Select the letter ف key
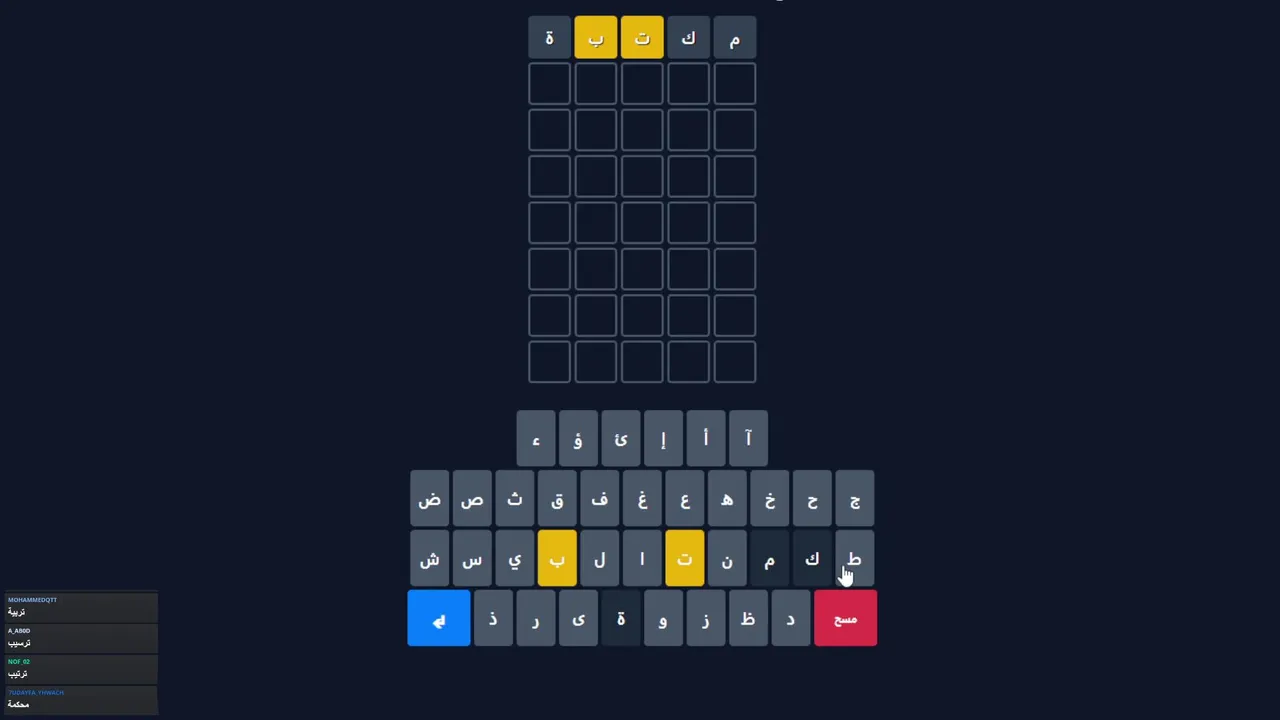 (600, 498)
